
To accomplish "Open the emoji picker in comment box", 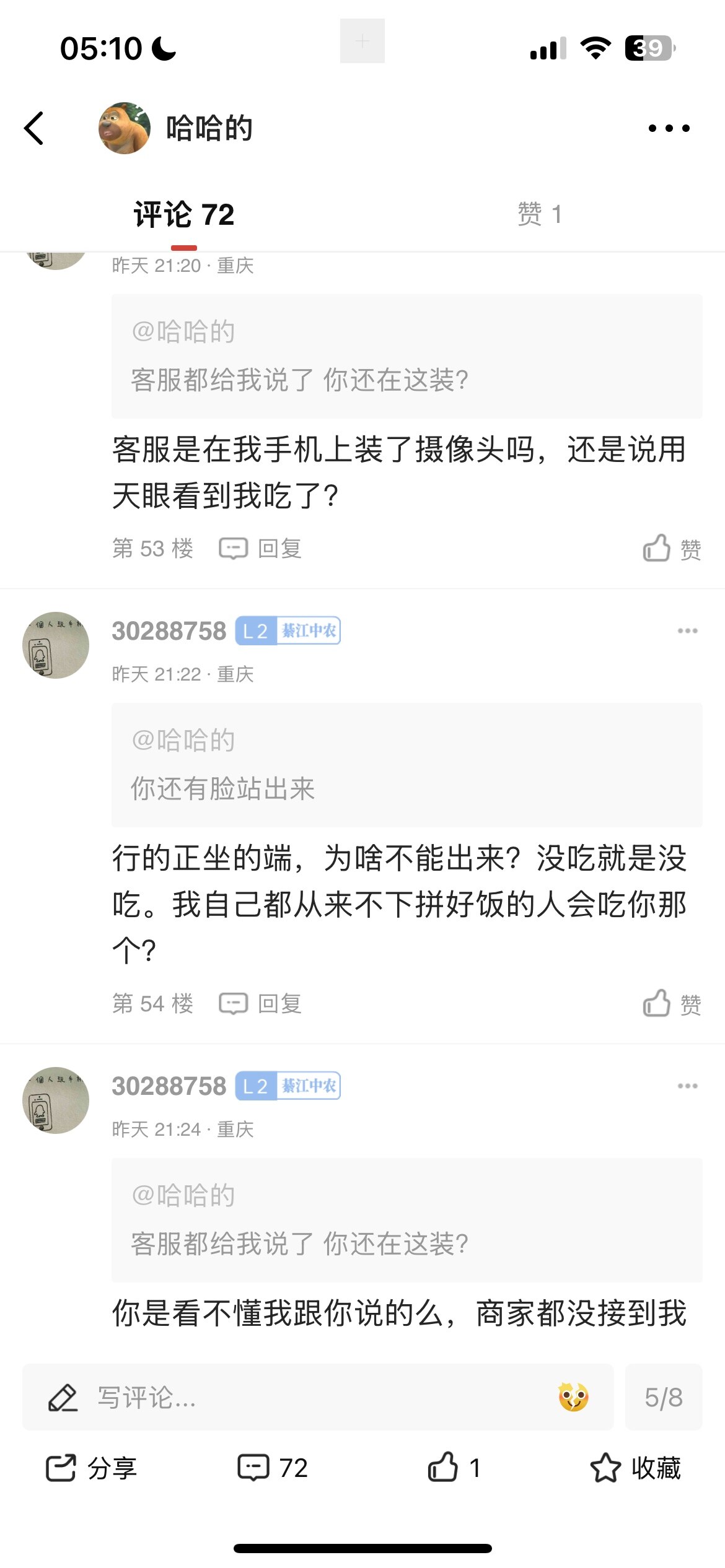I will click(x=573, y=1397).
